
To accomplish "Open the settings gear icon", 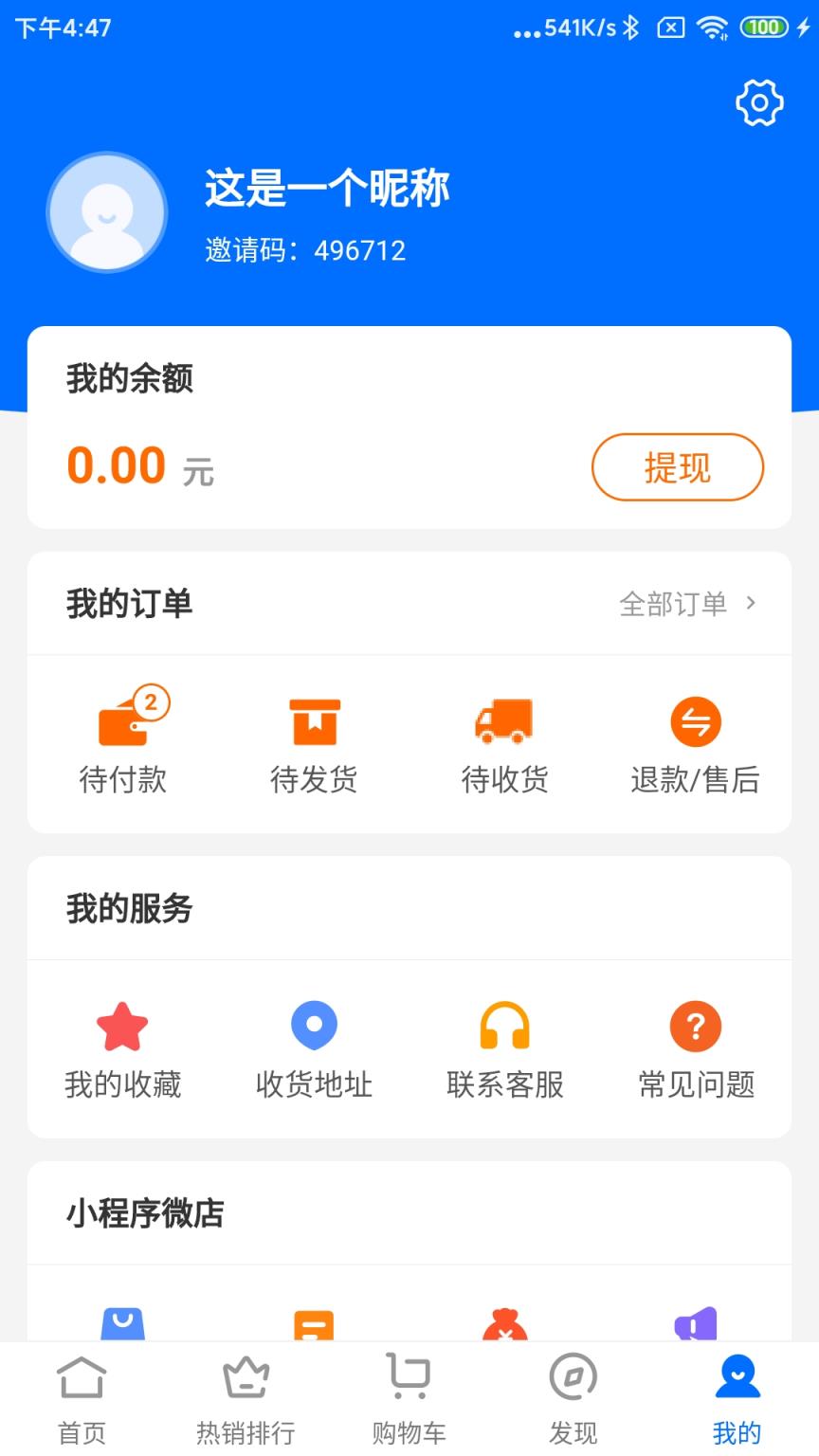I will point(759,103).
